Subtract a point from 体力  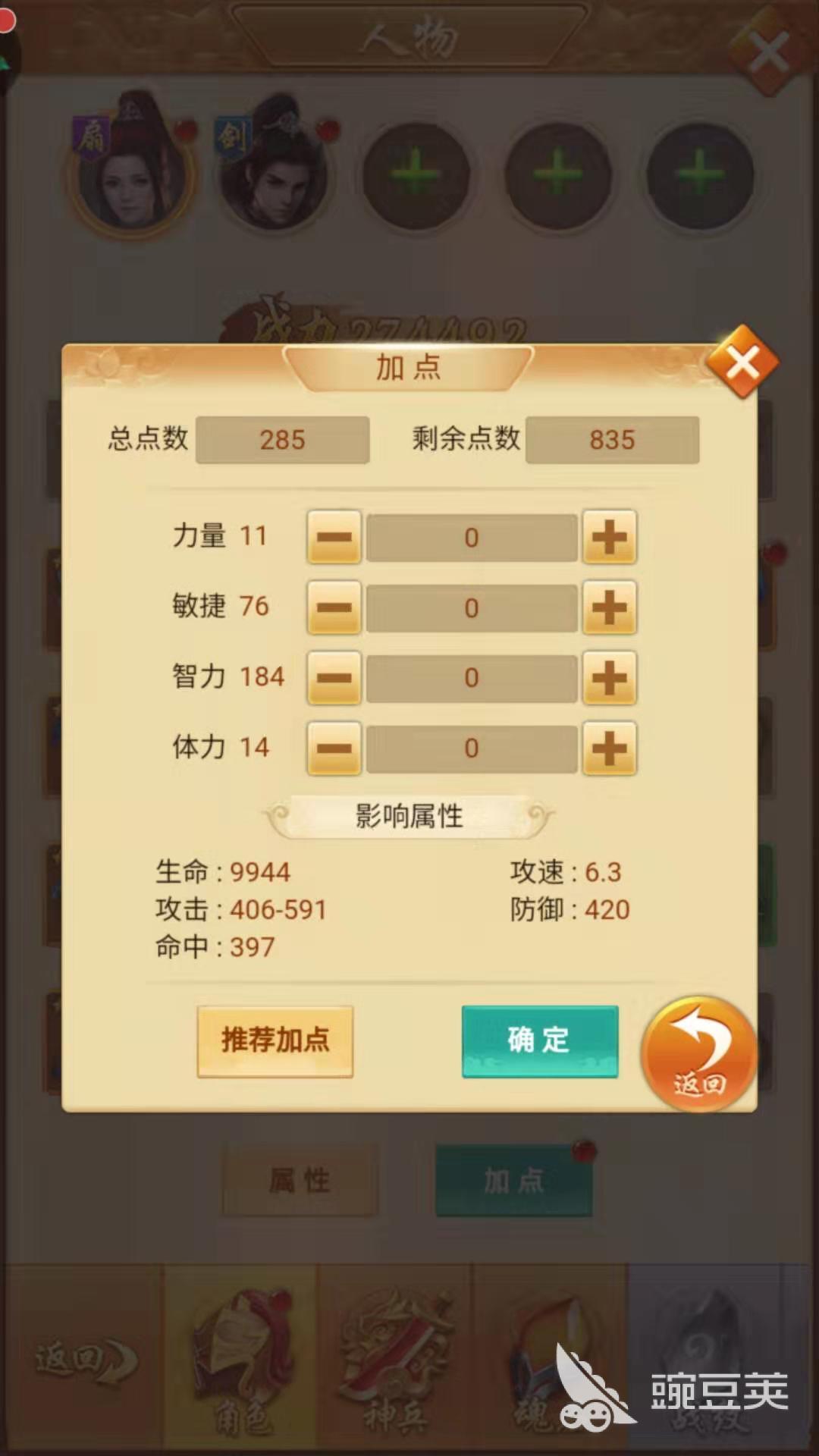[334, 748]
